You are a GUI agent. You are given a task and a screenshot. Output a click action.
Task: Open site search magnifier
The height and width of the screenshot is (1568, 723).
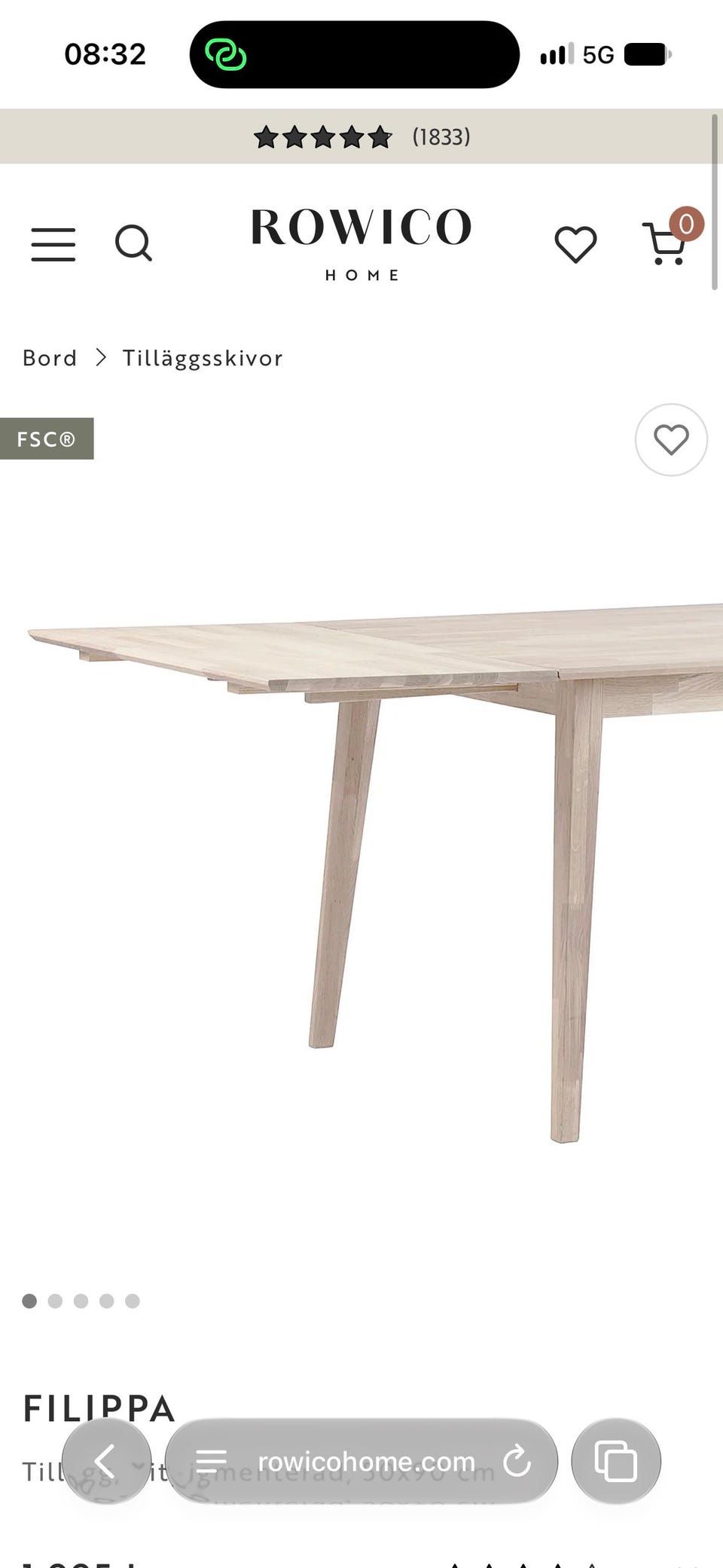click(133, 243)
